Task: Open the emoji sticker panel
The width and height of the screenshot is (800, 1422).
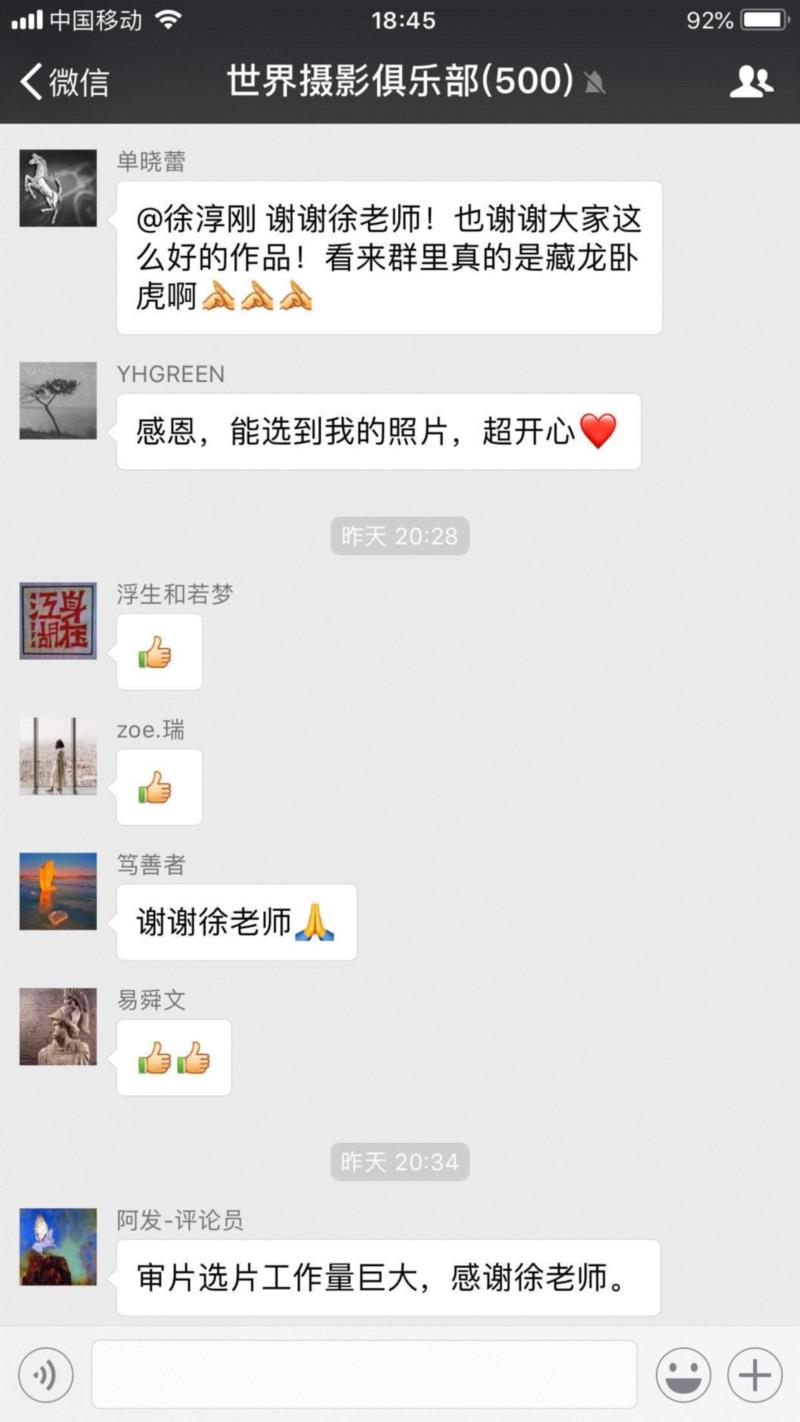Action: coord(683,1376)
